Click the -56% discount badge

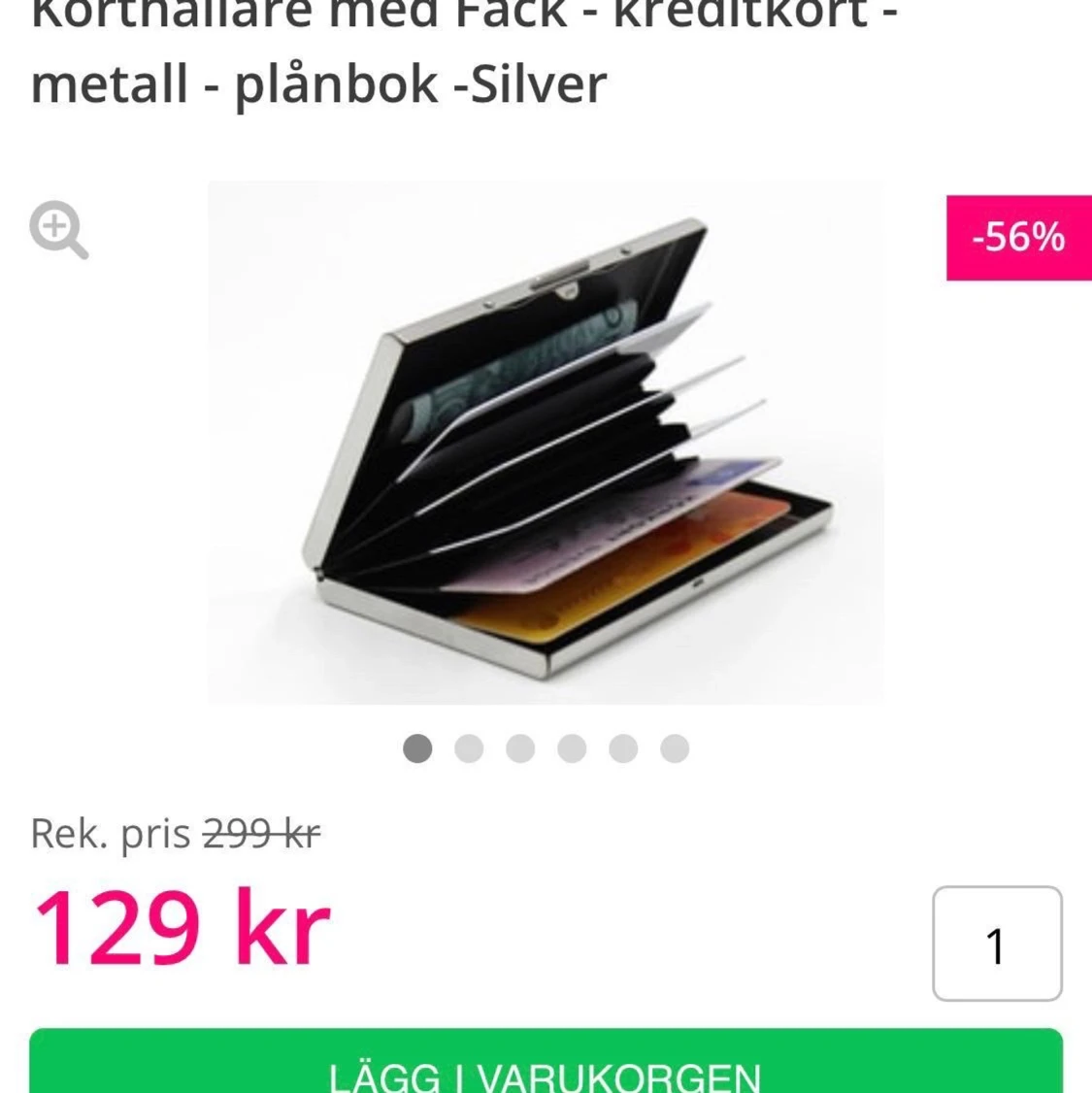1016,236
